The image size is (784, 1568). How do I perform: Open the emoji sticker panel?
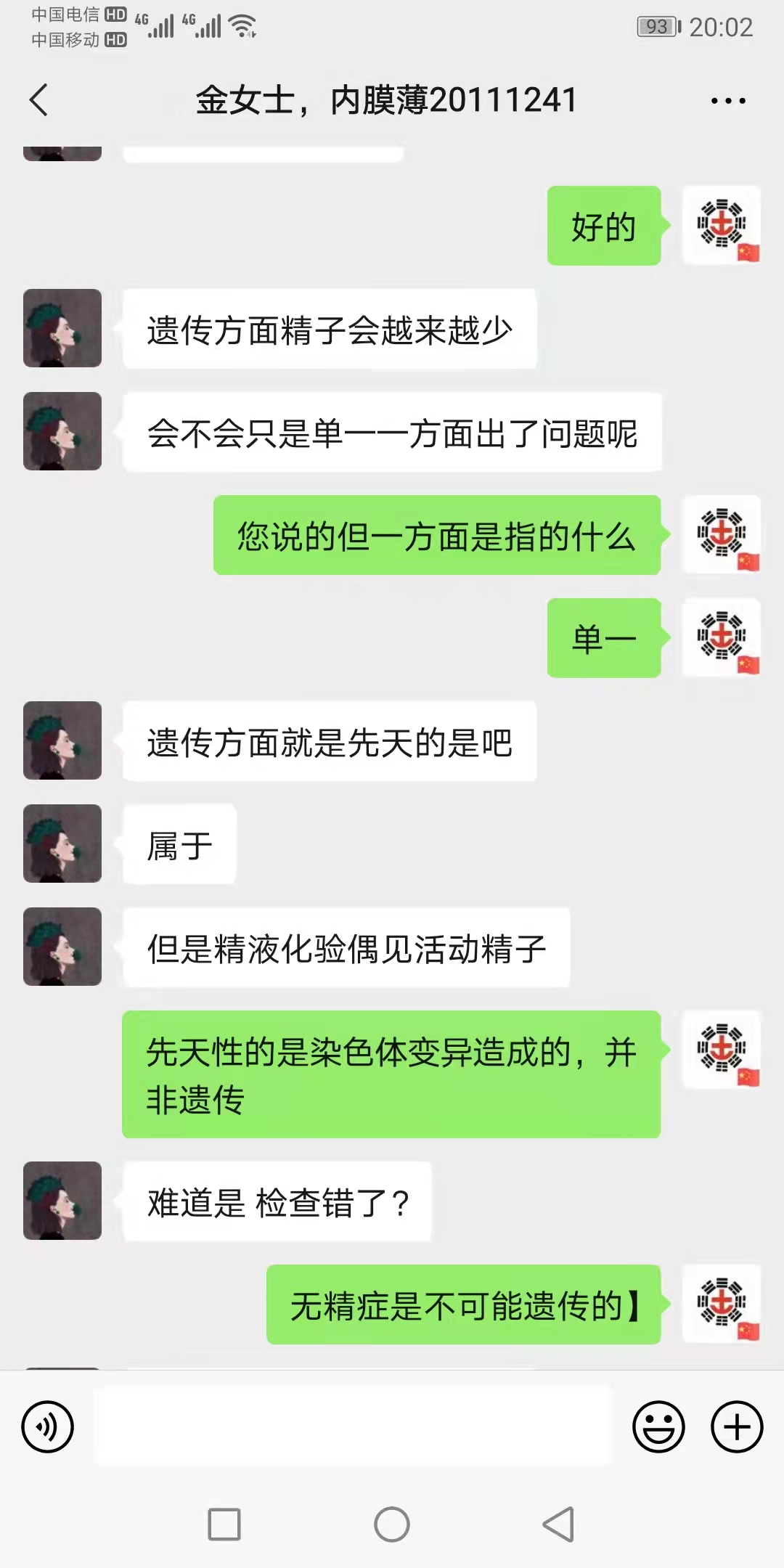click(658, 1426)
